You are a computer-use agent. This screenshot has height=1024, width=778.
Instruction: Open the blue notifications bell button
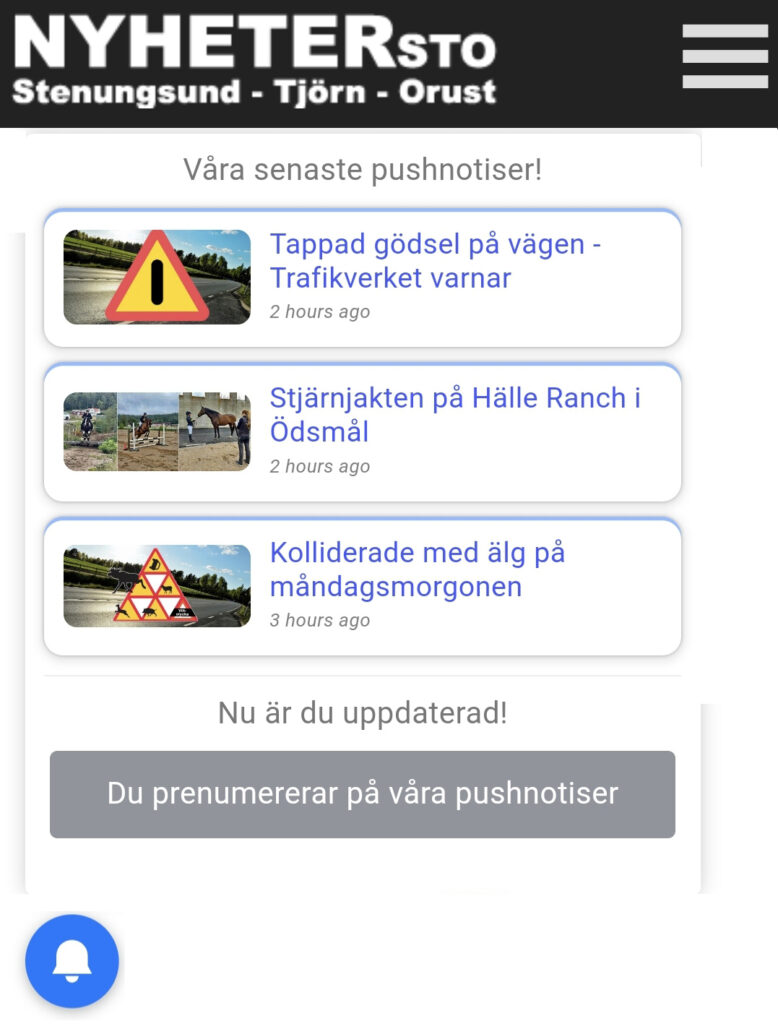click(72, 961)
